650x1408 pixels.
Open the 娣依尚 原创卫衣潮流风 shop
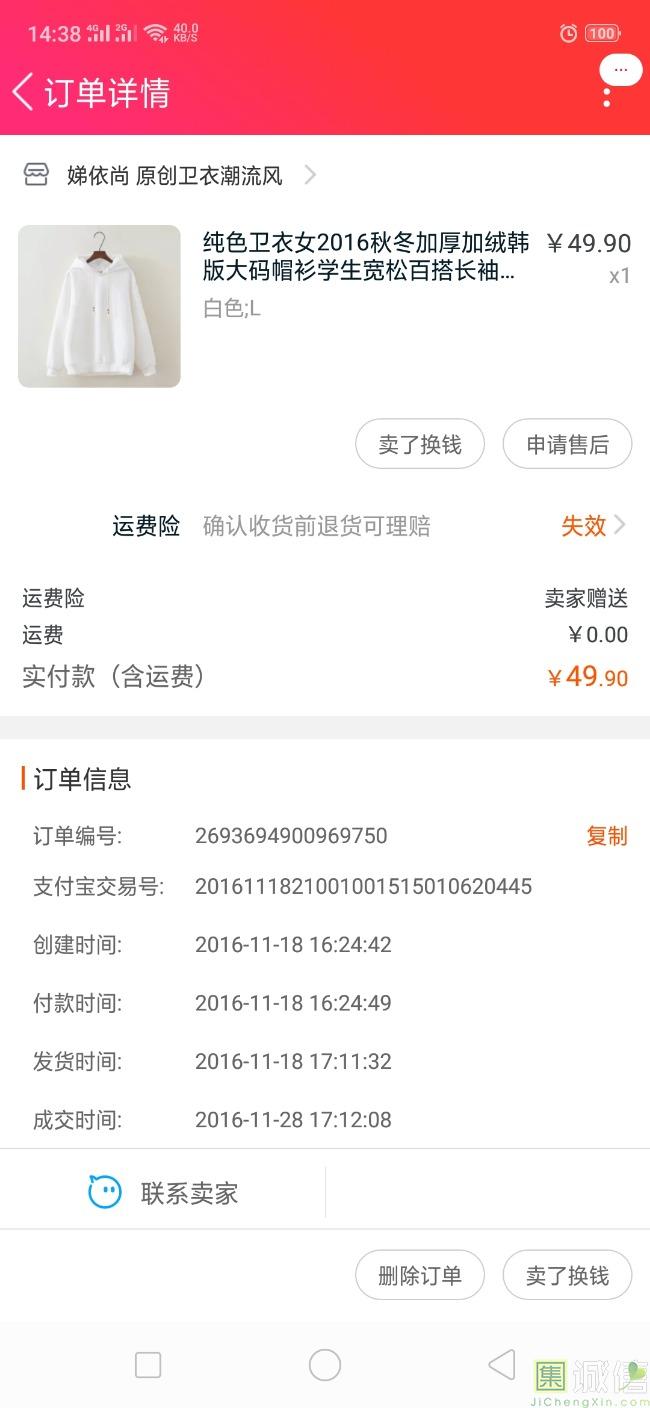click(x=174, y=176)
